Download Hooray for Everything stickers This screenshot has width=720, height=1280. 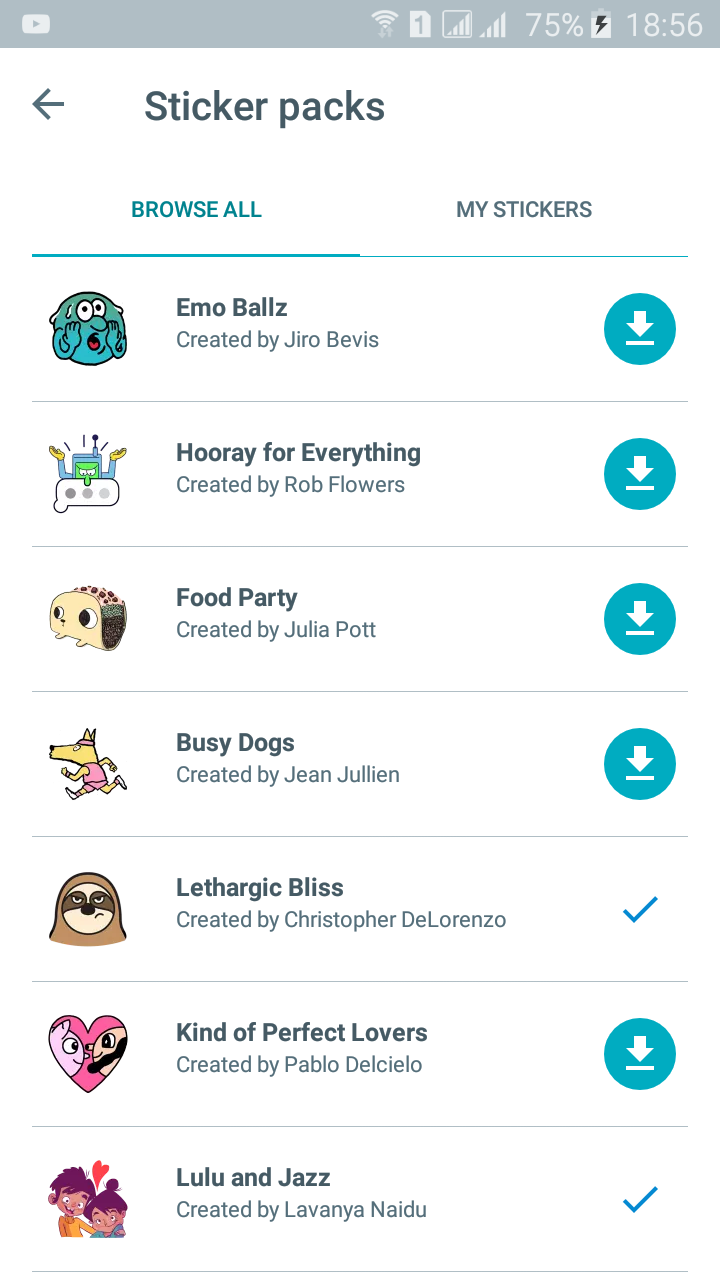point(639,474)
